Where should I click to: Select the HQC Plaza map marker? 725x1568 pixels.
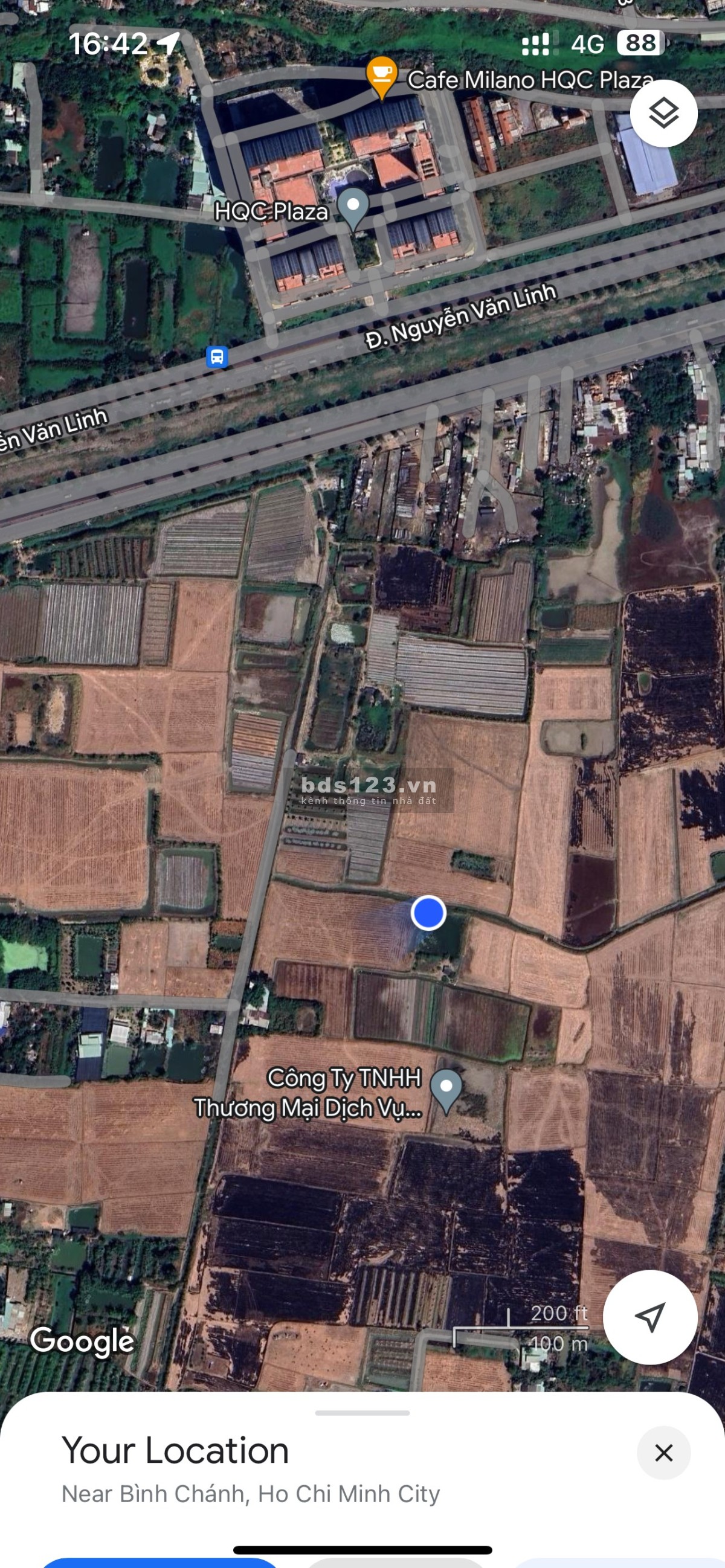[x=353, y=207]
